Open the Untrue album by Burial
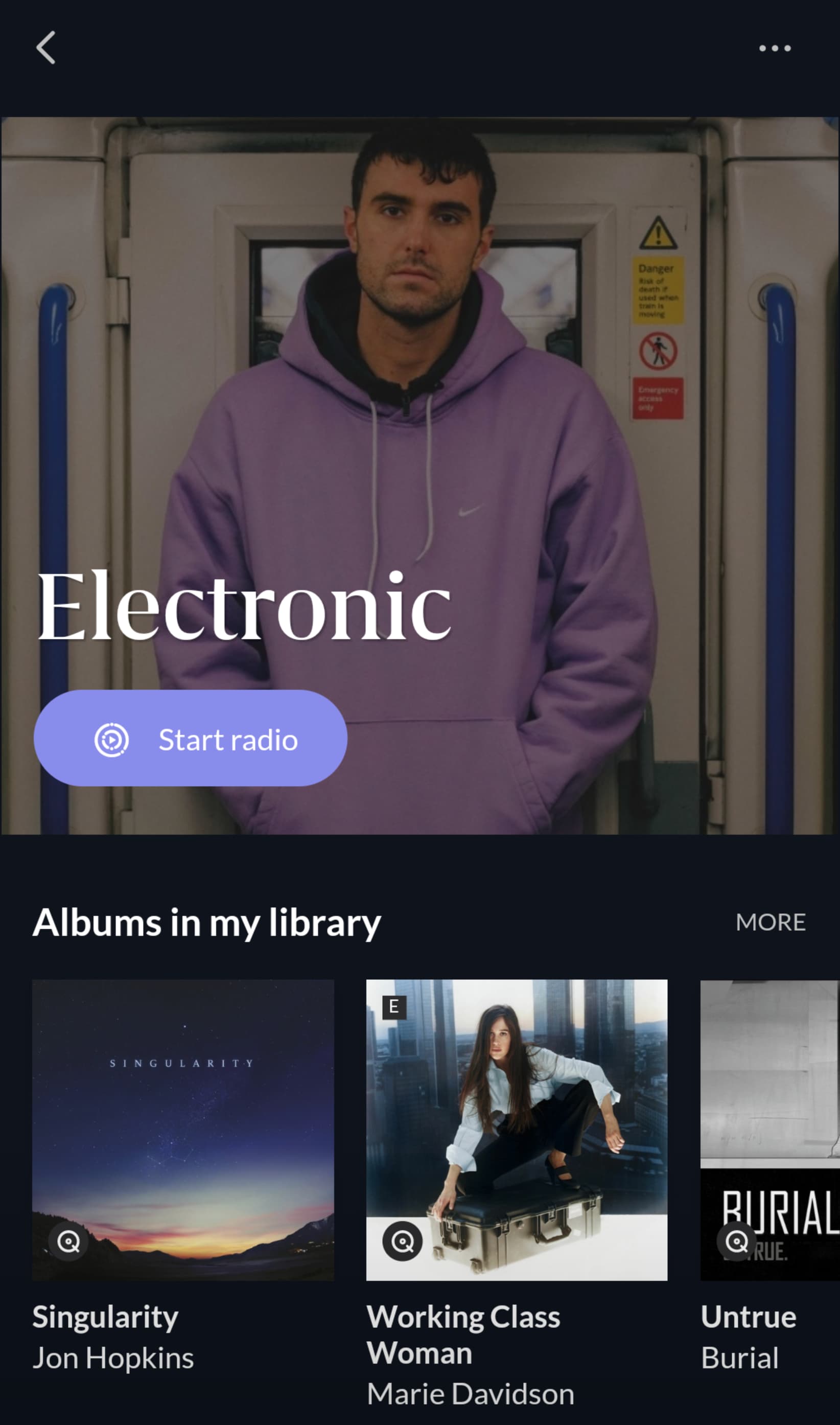Screen dimensions: 840x1425 pos(770,1130)
